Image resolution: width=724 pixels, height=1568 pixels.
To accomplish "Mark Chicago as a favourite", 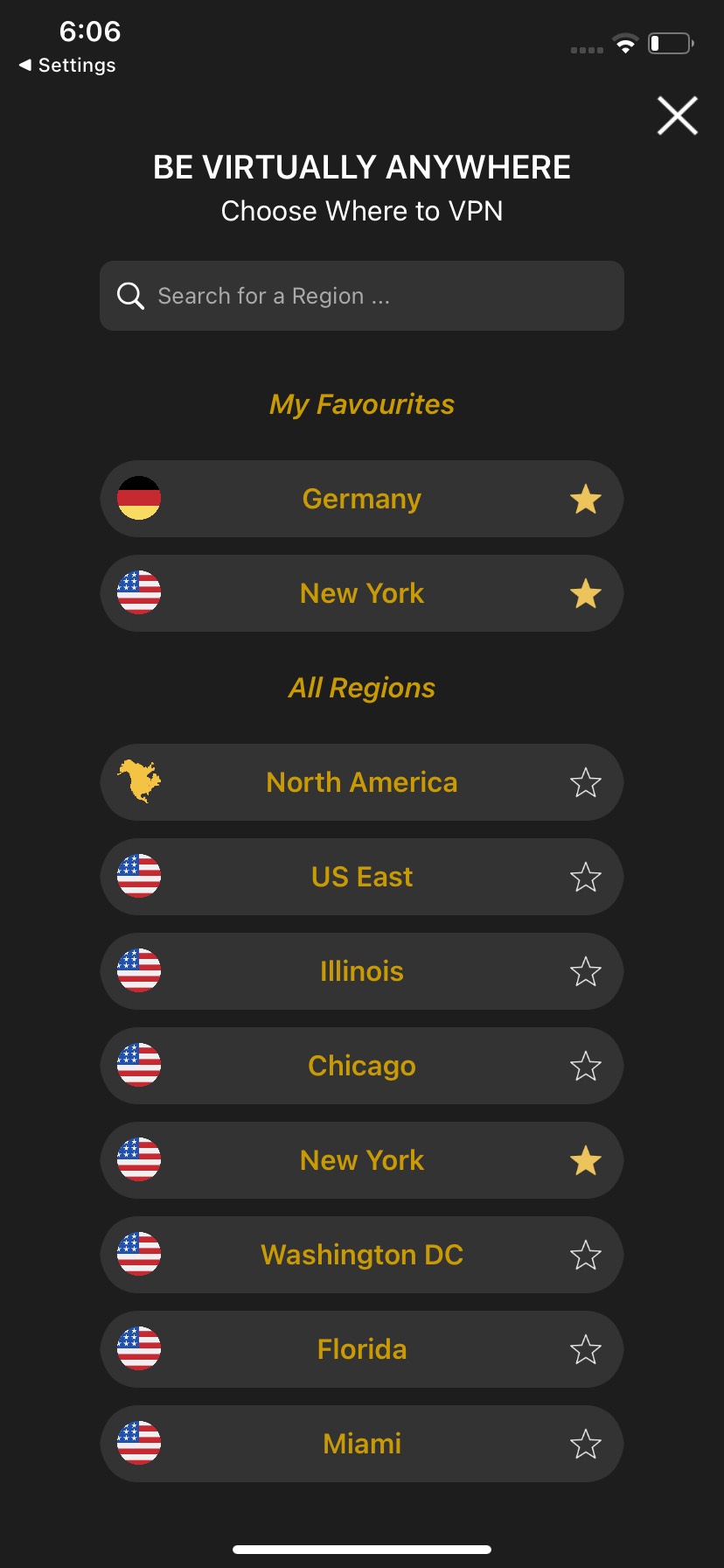I will pos(586,1067).
